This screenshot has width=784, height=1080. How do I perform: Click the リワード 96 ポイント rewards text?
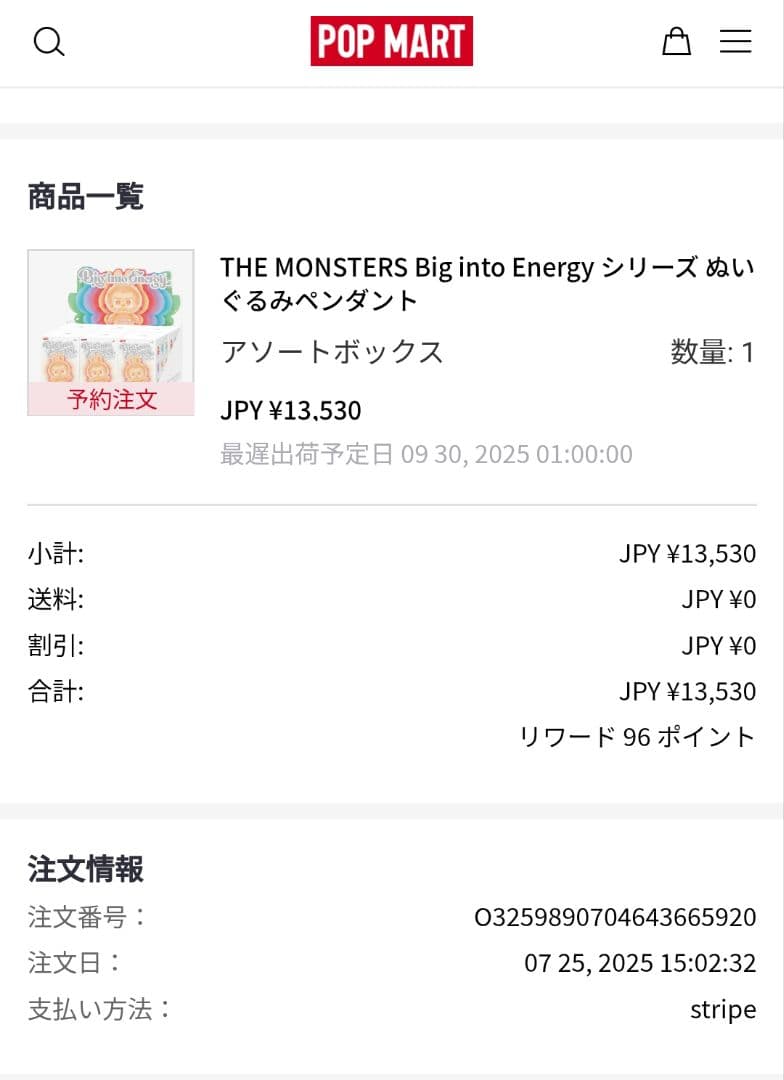point(638,737)
